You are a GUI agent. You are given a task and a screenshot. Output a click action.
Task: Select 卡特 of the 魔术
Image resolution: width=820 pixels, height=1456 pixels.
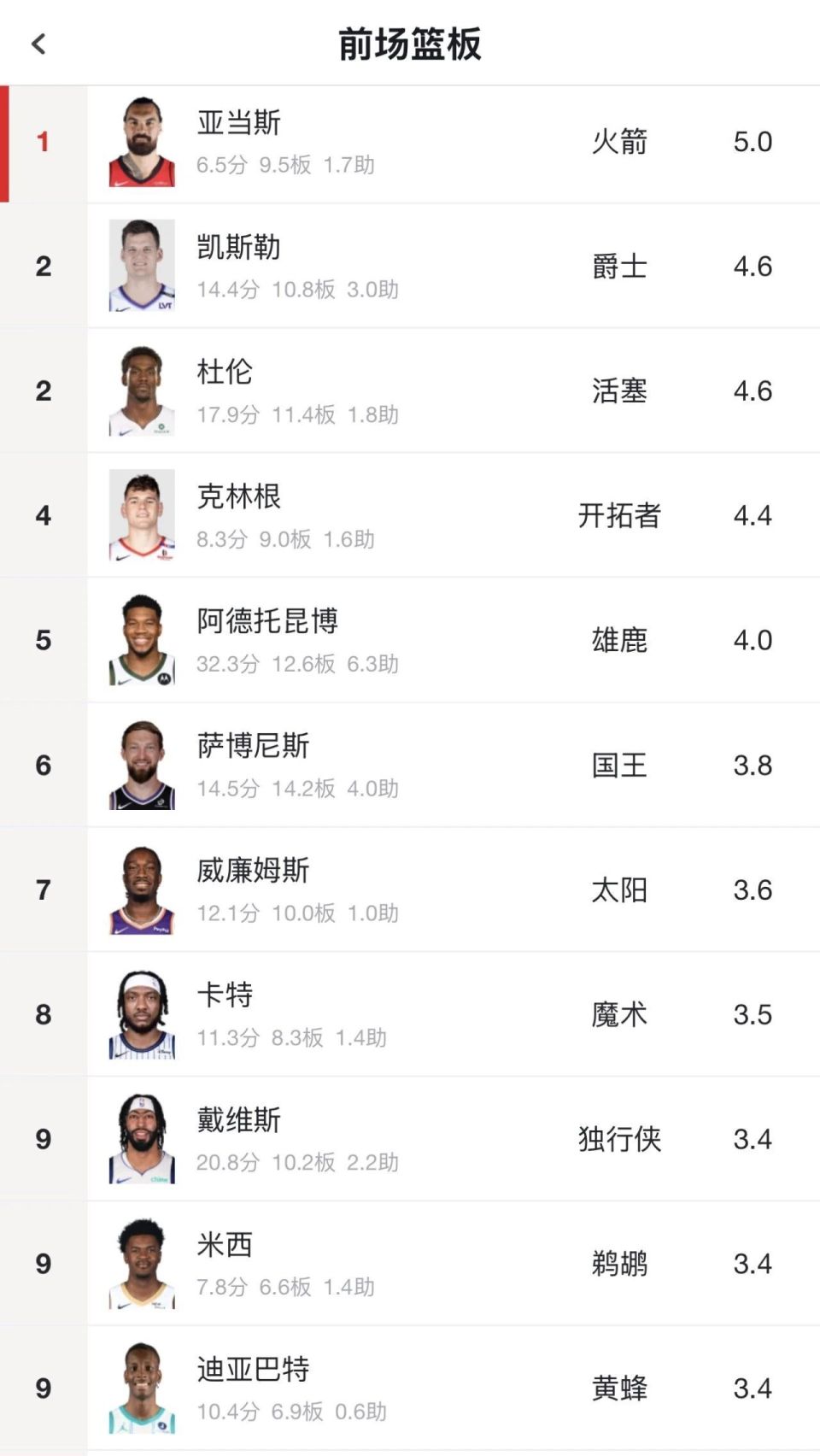click(x=410, y=1015)
